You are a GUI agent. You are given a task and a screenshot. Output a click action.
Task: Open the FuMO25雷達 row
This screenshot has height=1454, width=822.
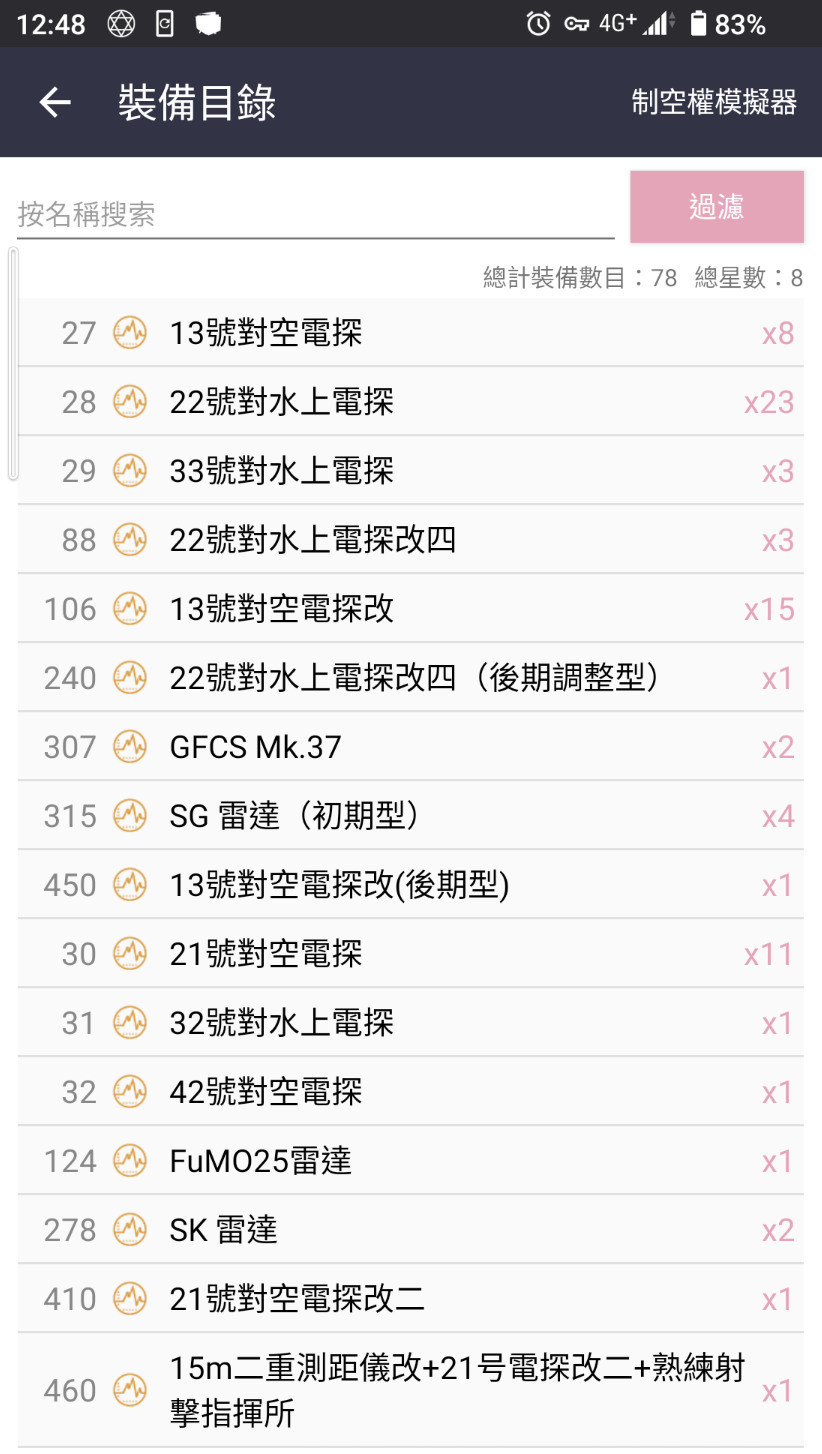tap(410, 1161)
